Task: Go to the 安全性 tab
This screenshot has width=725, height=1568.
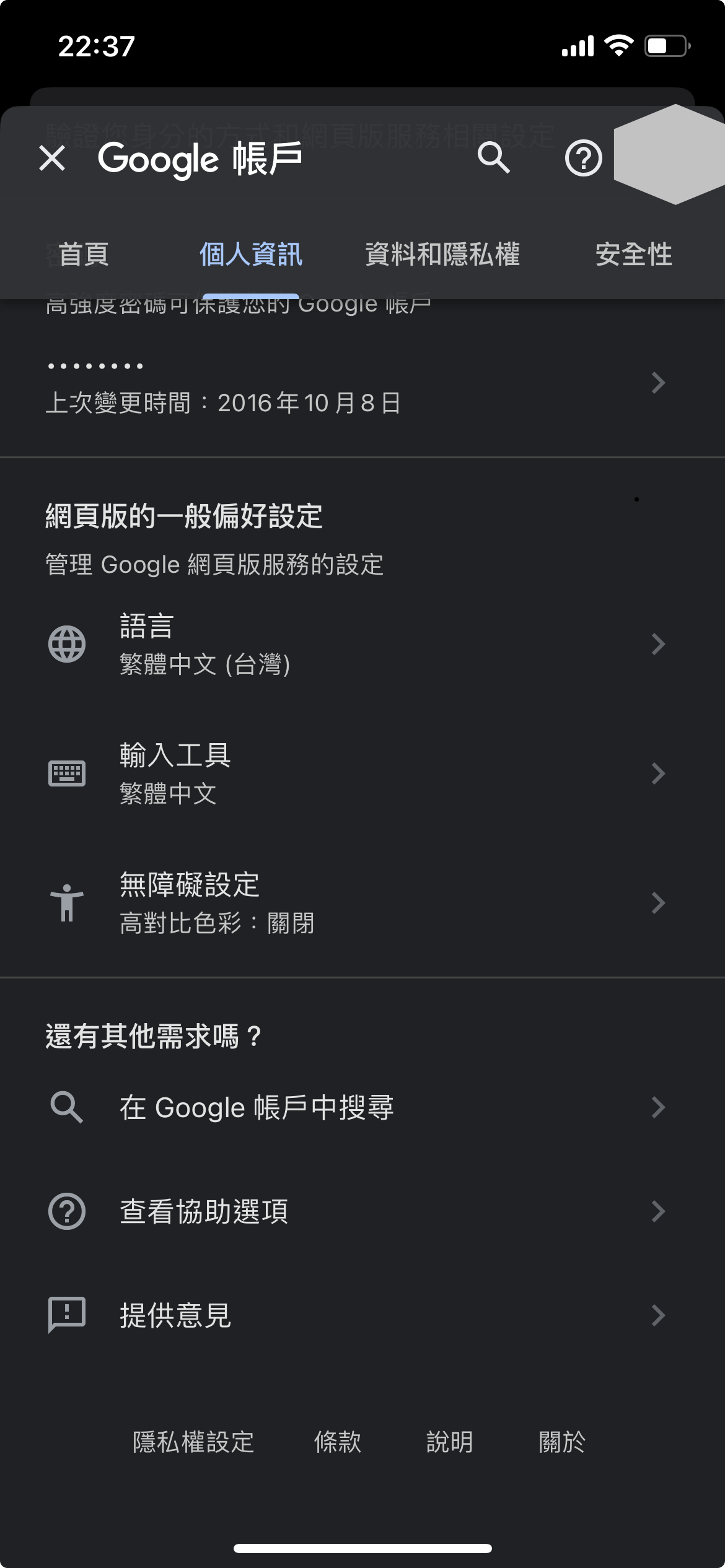Action: pyautogui.click(x=634, y=255)
